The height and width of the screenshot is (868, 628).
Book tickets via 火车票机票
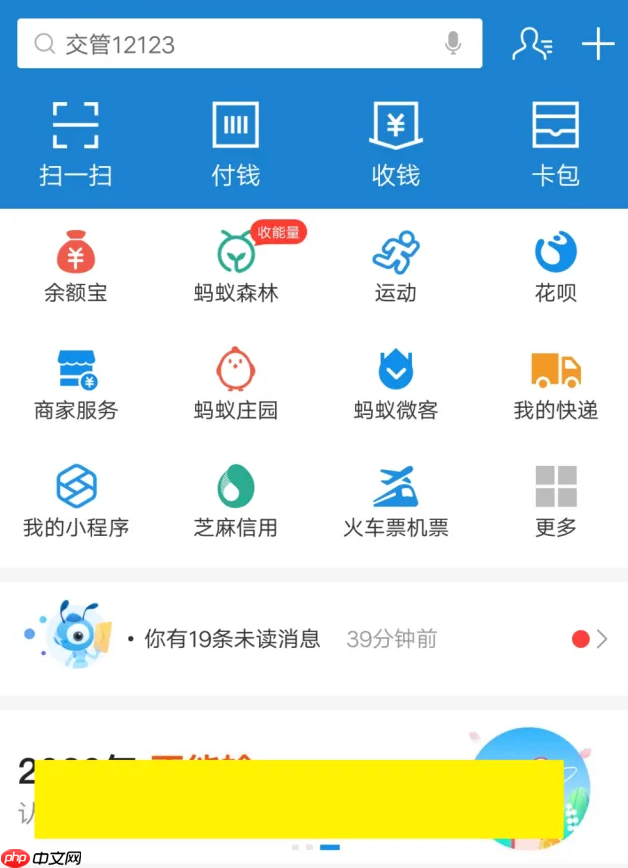(396, 500)
